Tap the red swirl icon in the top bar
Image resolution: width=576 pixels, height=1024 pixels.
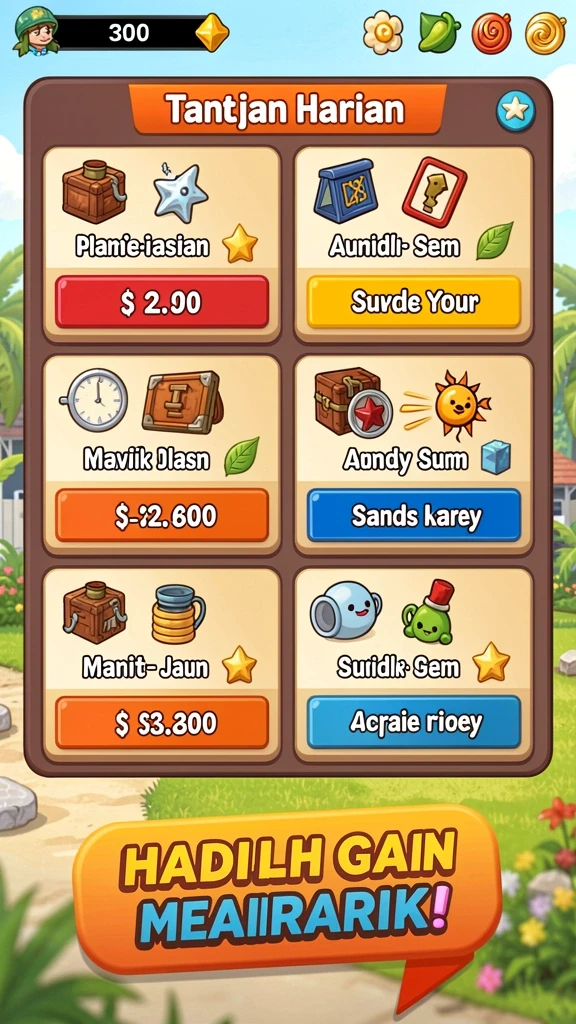point(491,33)
